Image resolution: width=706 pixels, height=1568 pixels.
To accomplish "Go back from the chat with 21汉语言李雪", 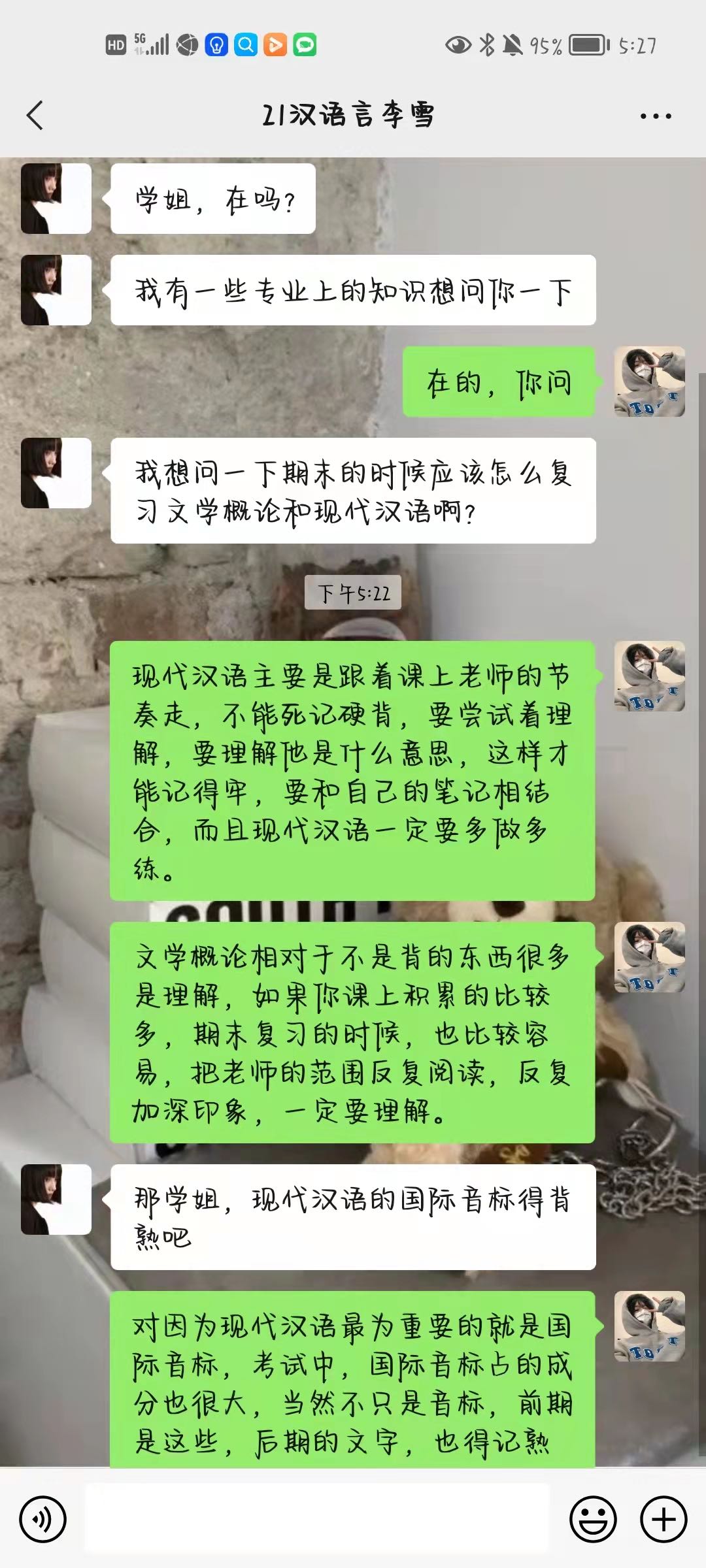I will click(x=35, y=116).
